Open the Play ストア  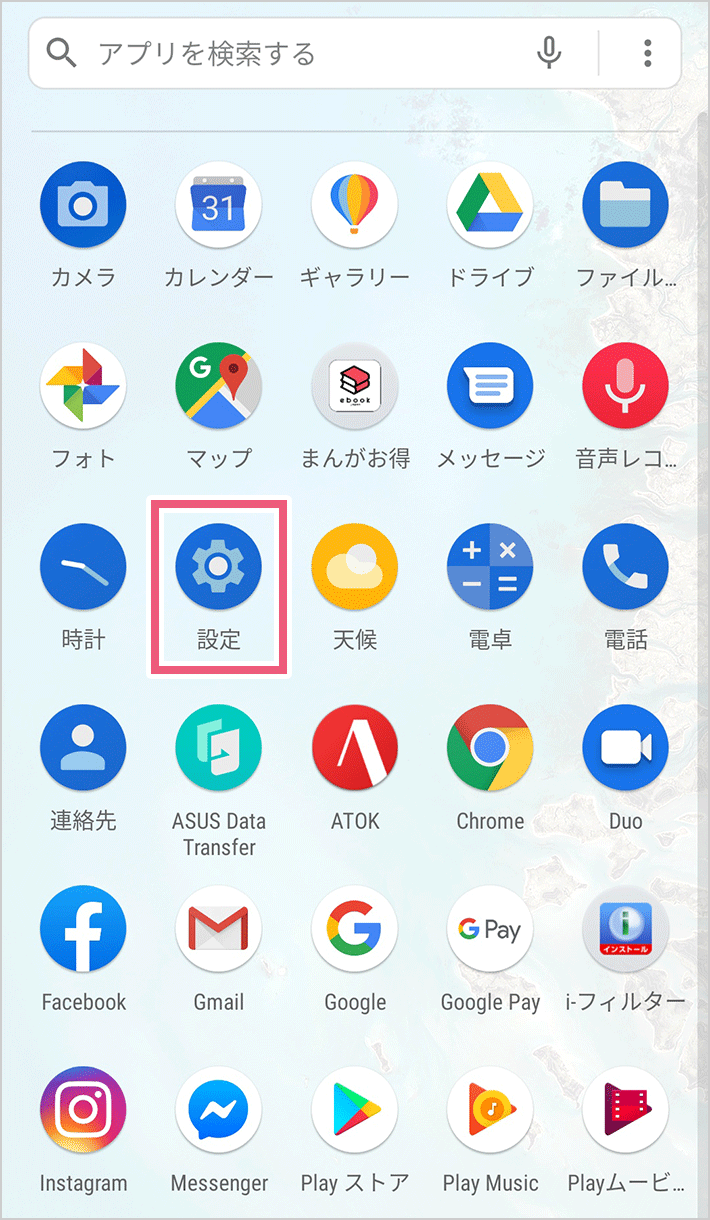point(354,1110)
